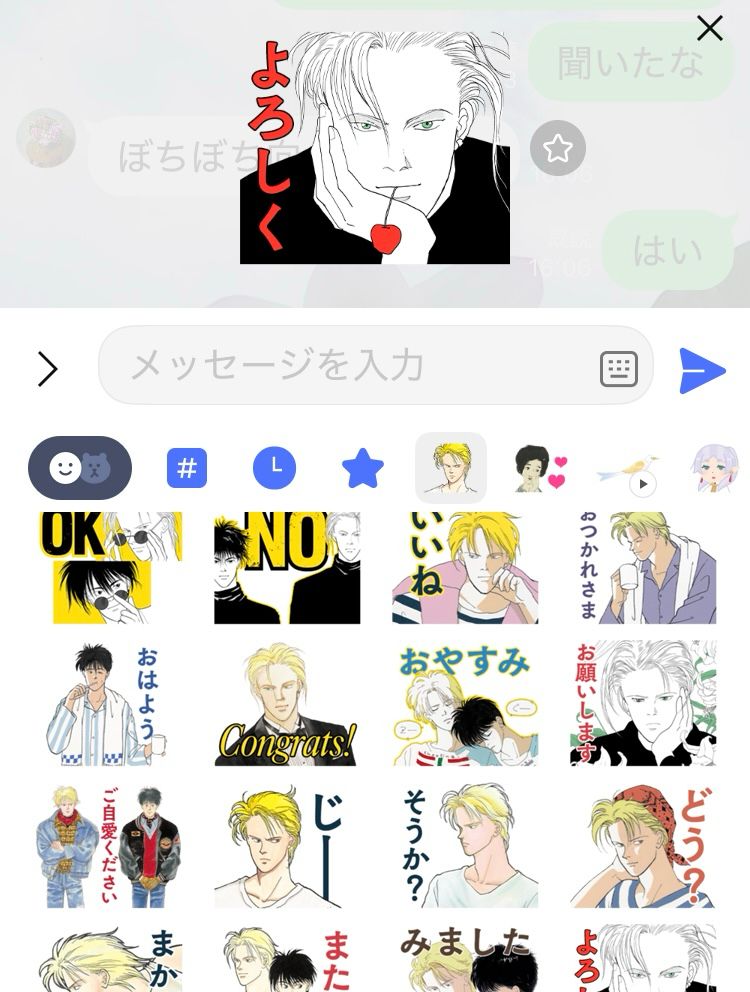Choose the ご自愛ください sticker
Image resolution: width=750 pixels, height=992 pixels.
click(x=108, y=845)
